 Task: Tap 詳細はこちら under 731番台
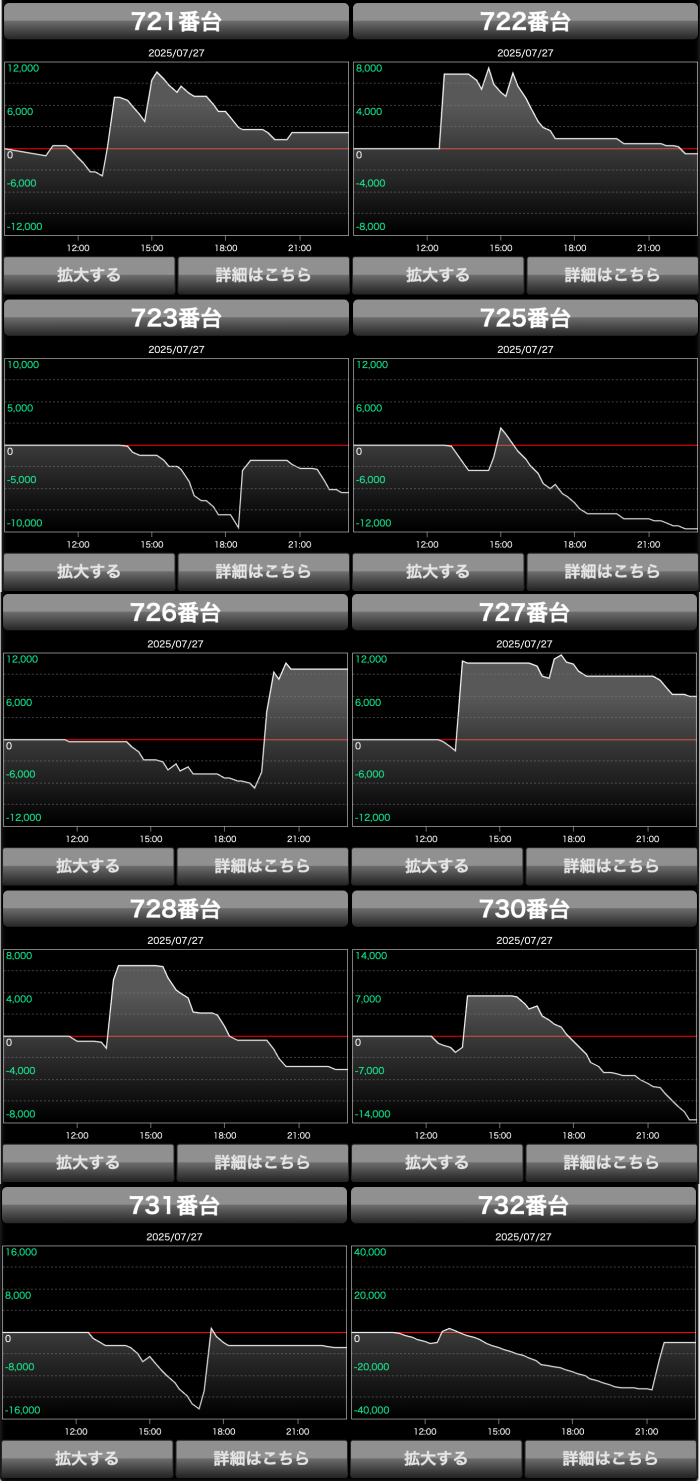pos(262,1458)
